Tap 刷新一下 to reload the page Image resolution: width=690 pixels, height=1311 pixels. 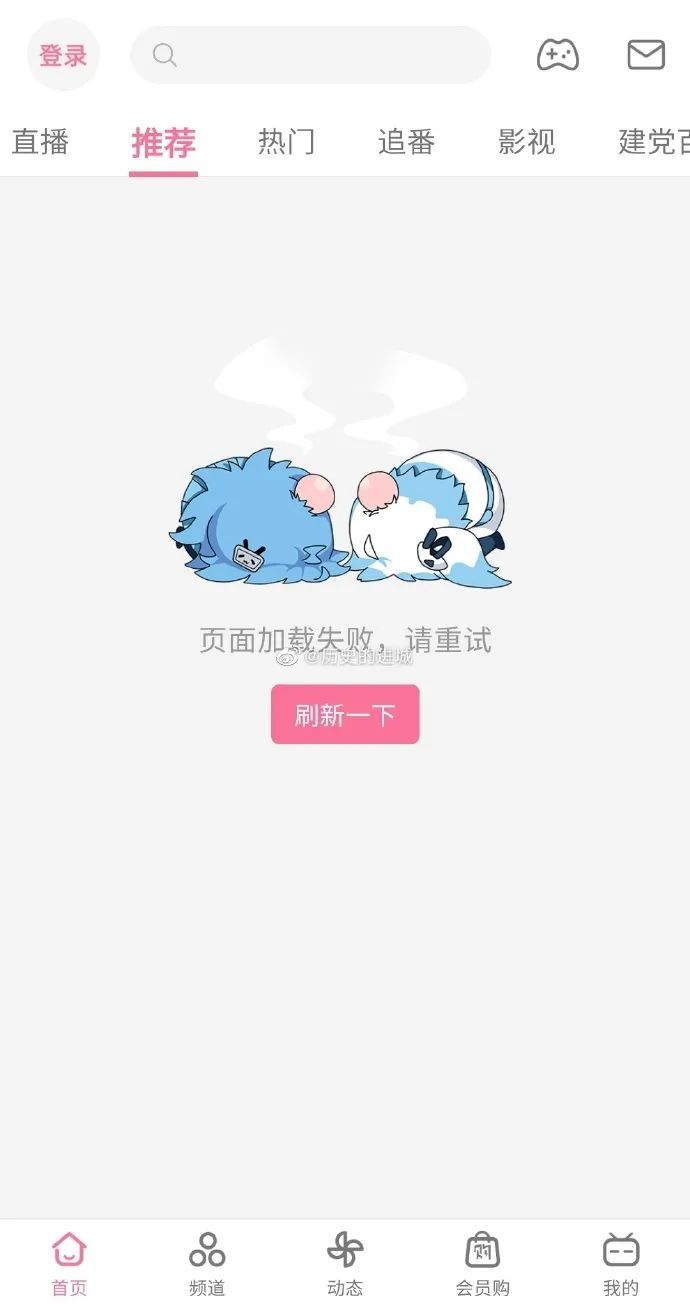coord(345,714)
